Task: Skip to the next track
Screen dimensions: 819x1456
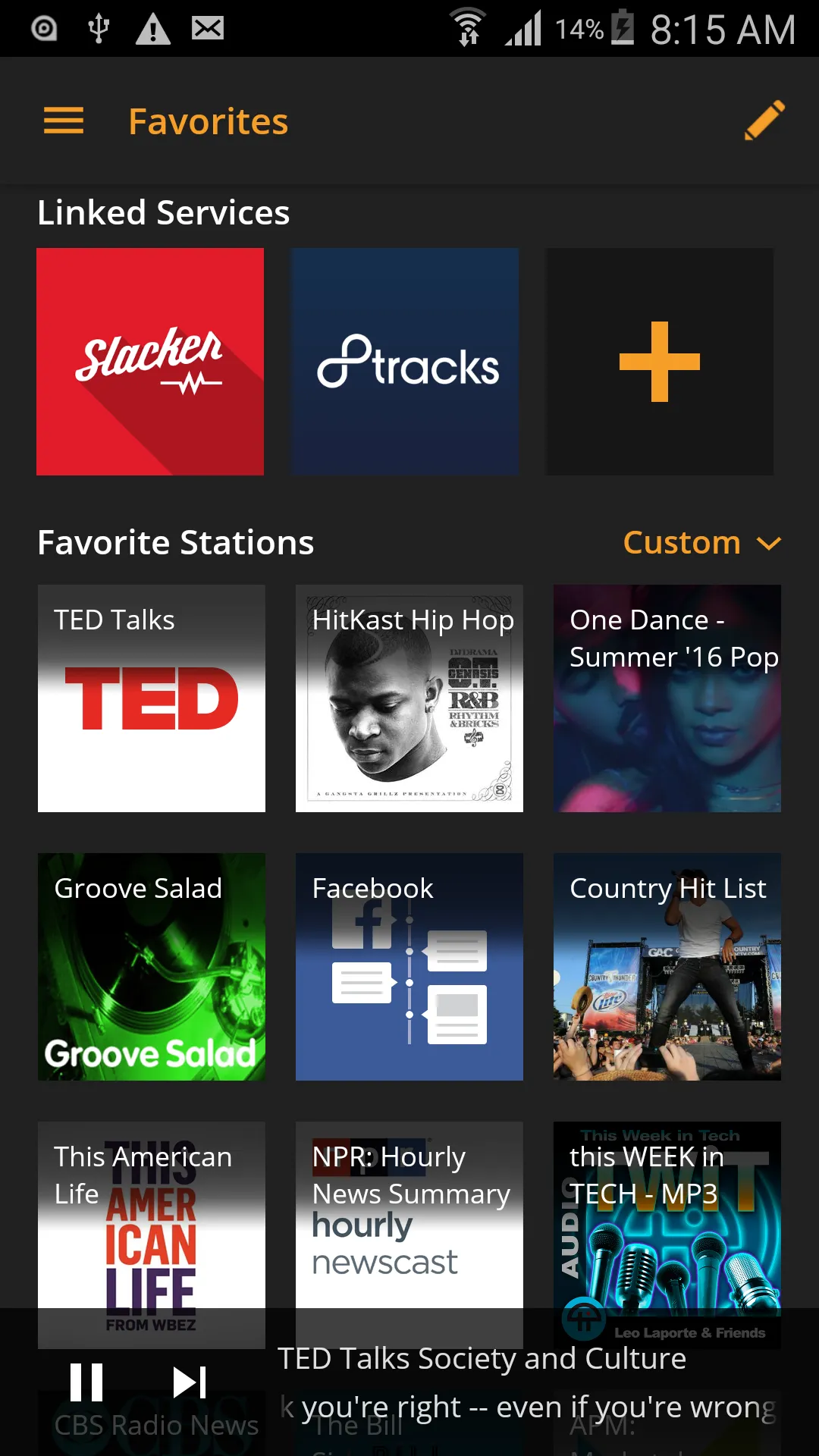Action: tap(190, 1382)
